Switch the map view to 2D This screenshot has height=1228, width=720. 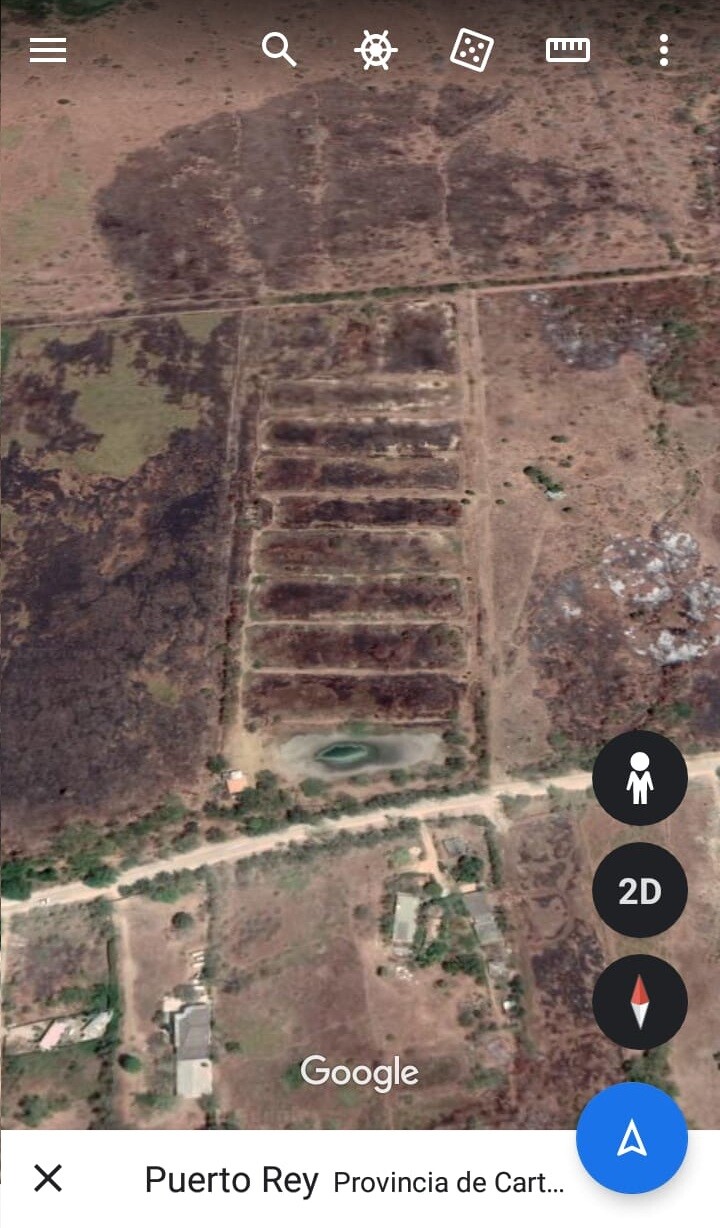pos(640,891)
